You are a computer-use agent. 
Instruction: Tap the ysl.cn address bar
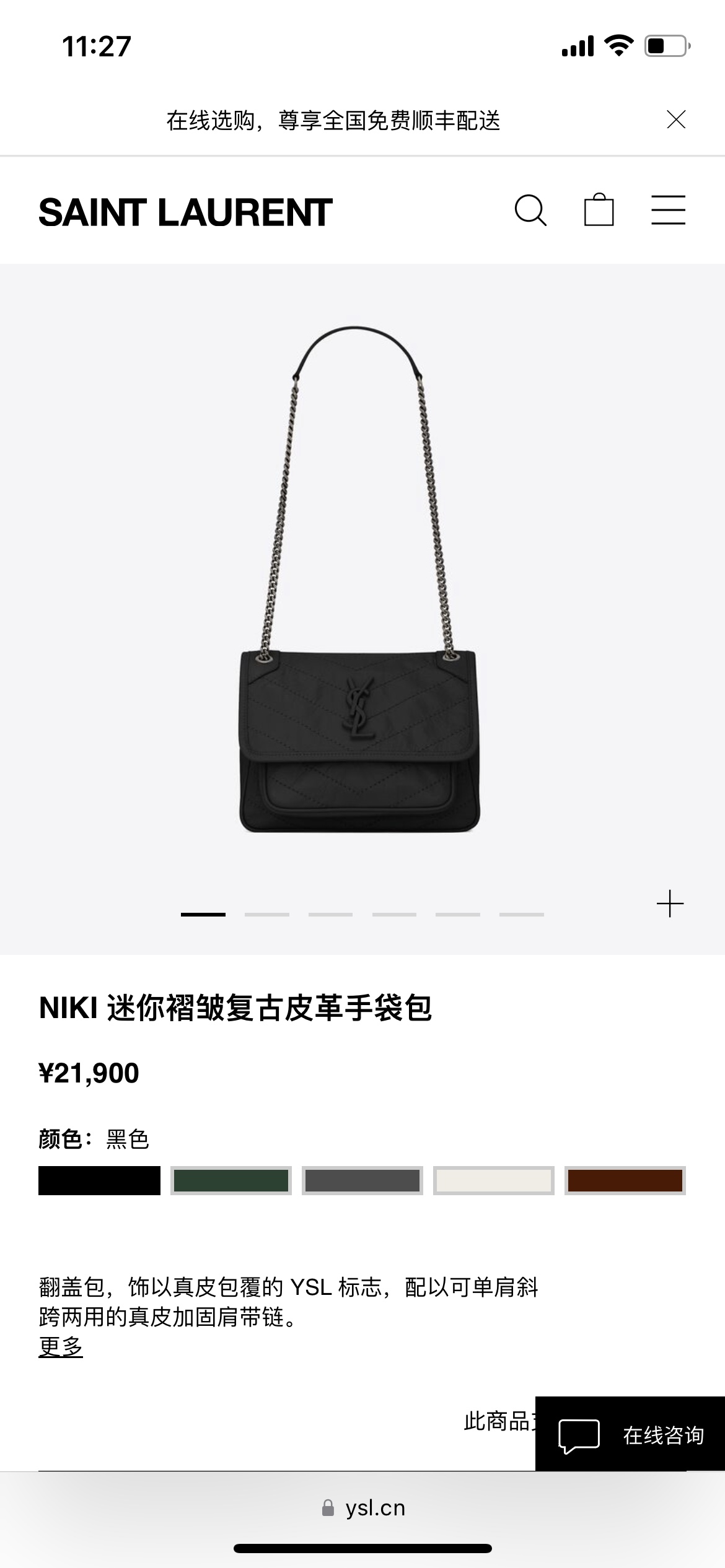point(363,1508)
